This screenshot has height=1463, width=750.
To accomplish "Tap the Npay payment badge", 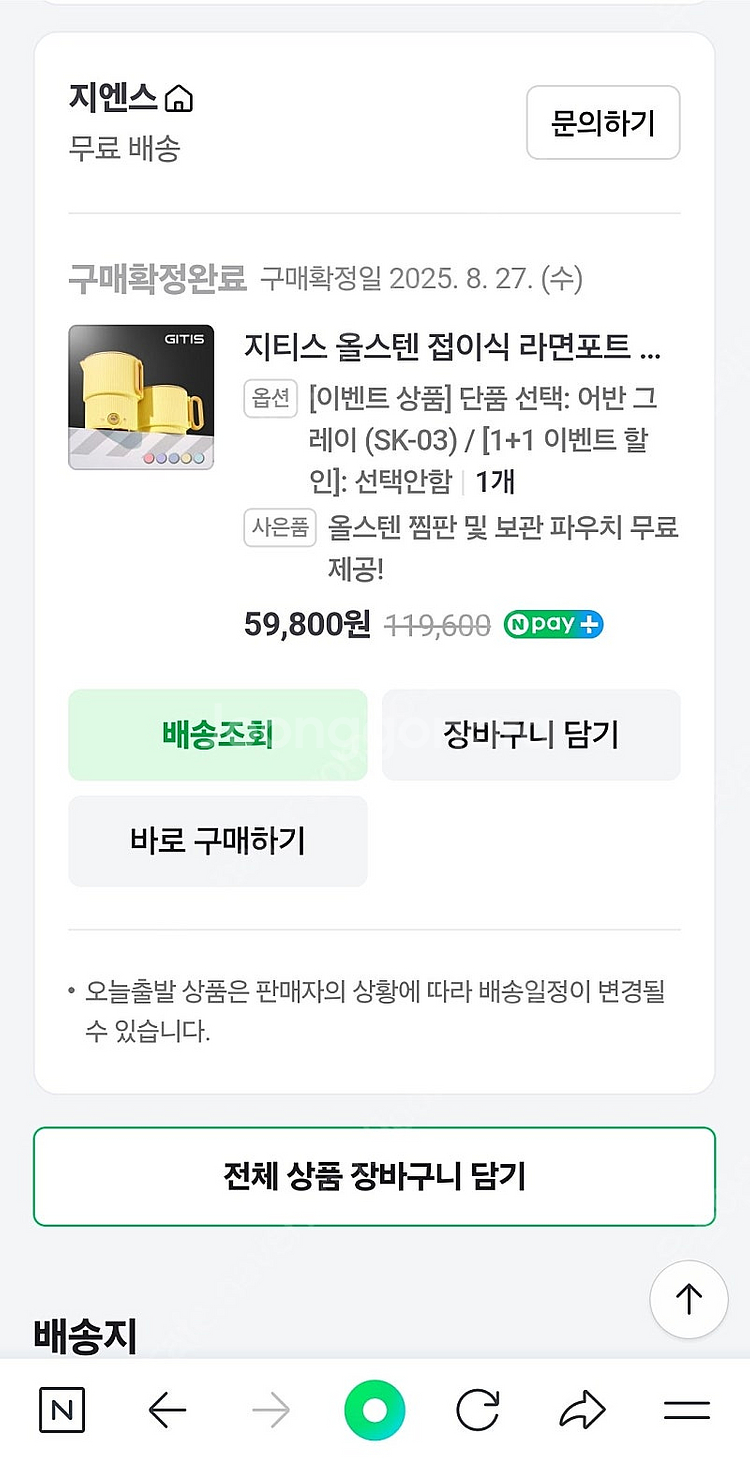I will click(x=553, y=624).
